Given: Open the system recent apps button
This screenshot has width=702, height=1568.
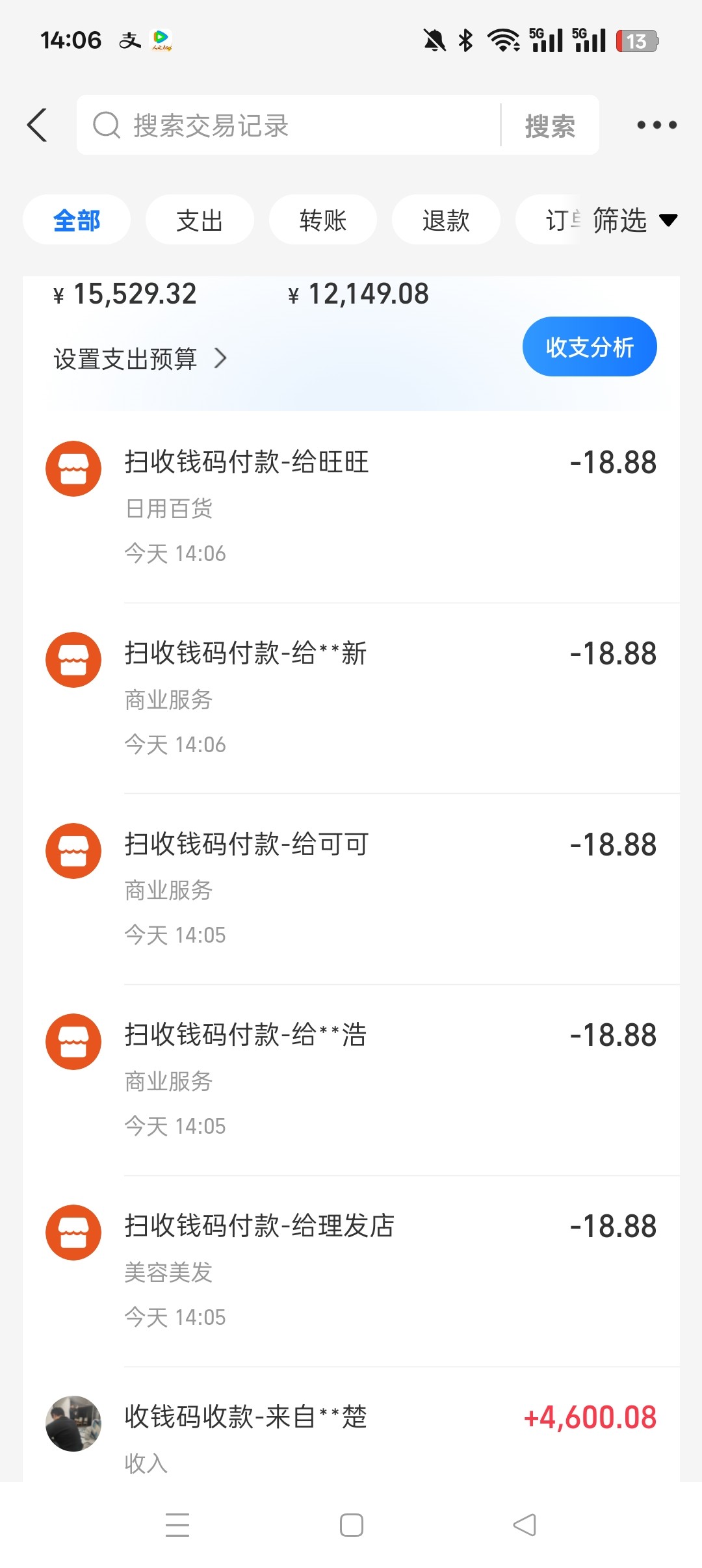Looking at the screenshot, I should click(x=177, y=1525).
